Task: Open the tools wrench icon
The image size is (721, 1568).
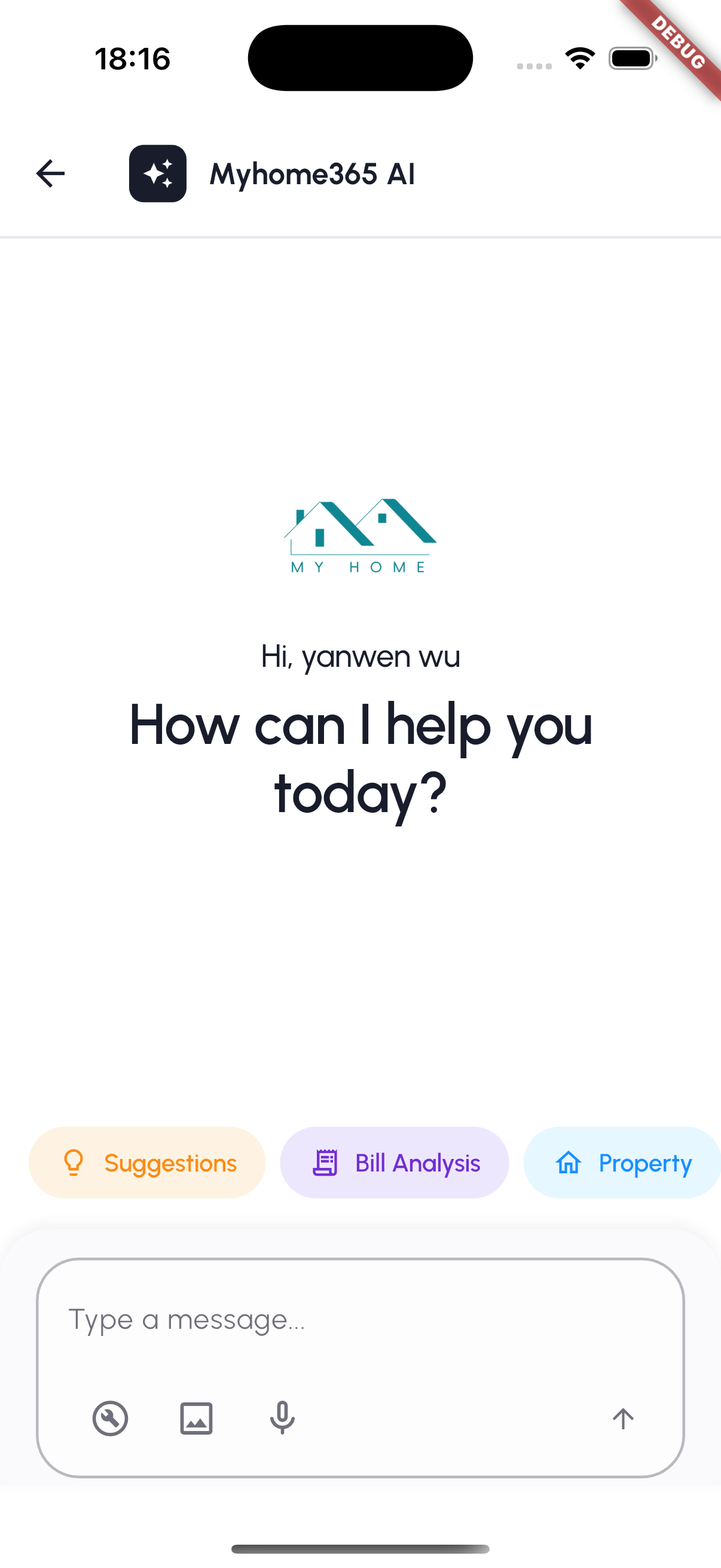Action: [110, 1418]
